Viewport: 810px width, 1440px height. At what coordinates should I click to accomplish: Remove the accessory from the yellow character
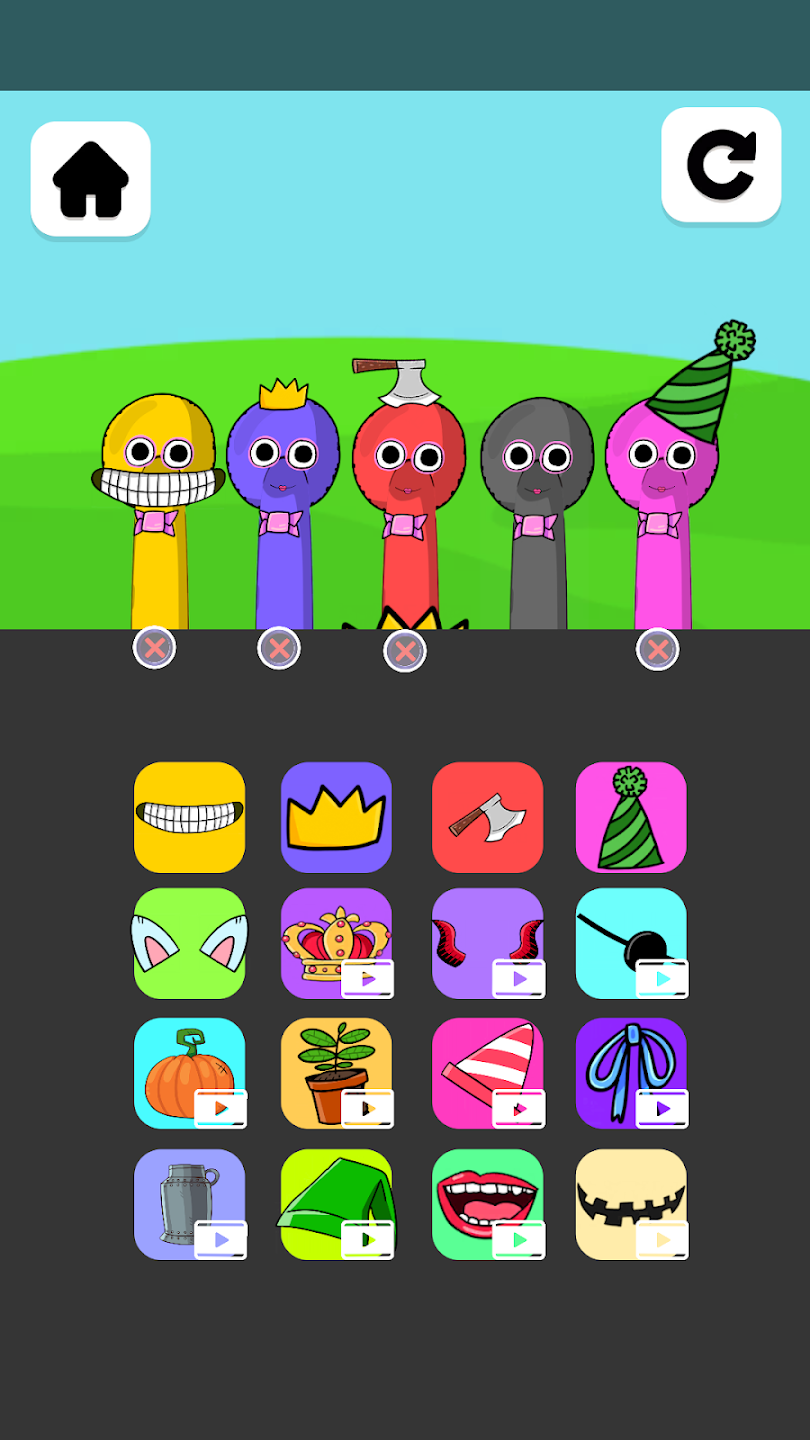point(154,648)
